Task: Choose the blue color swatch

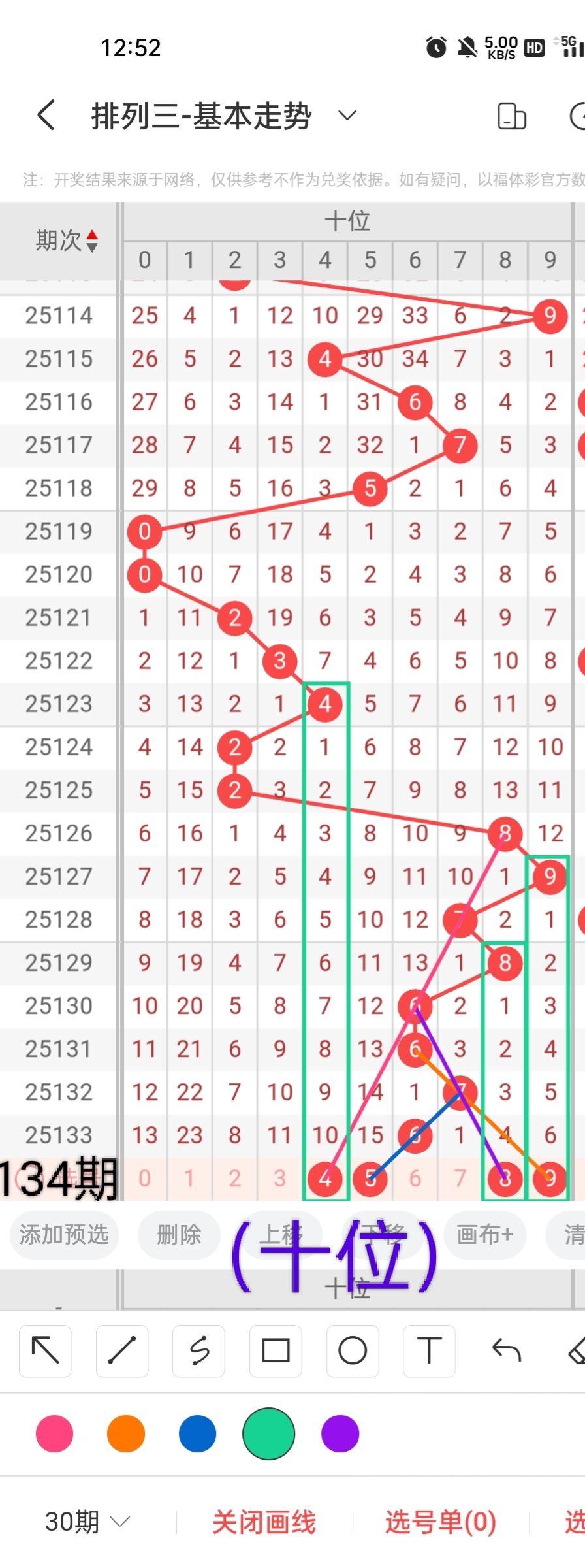Action: click(x=197, y=1433)
